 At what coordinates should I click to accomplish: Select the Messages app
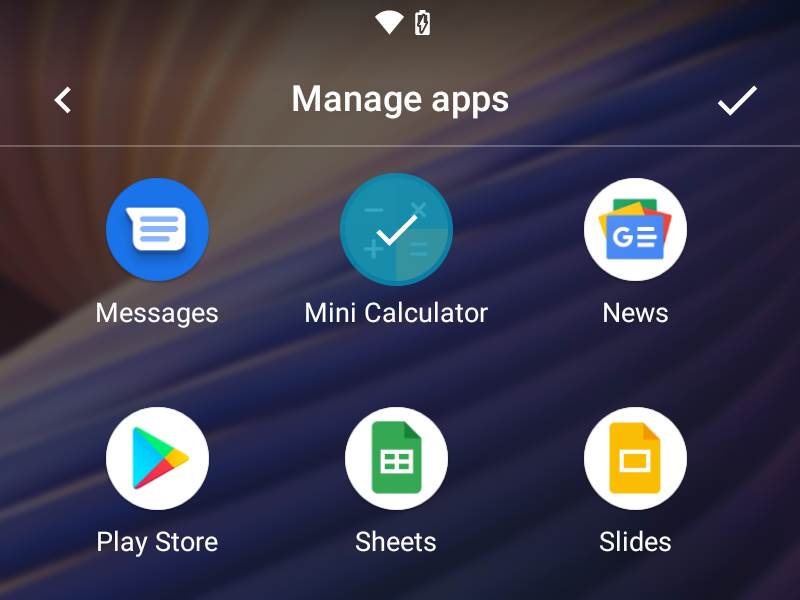(157, 230)
